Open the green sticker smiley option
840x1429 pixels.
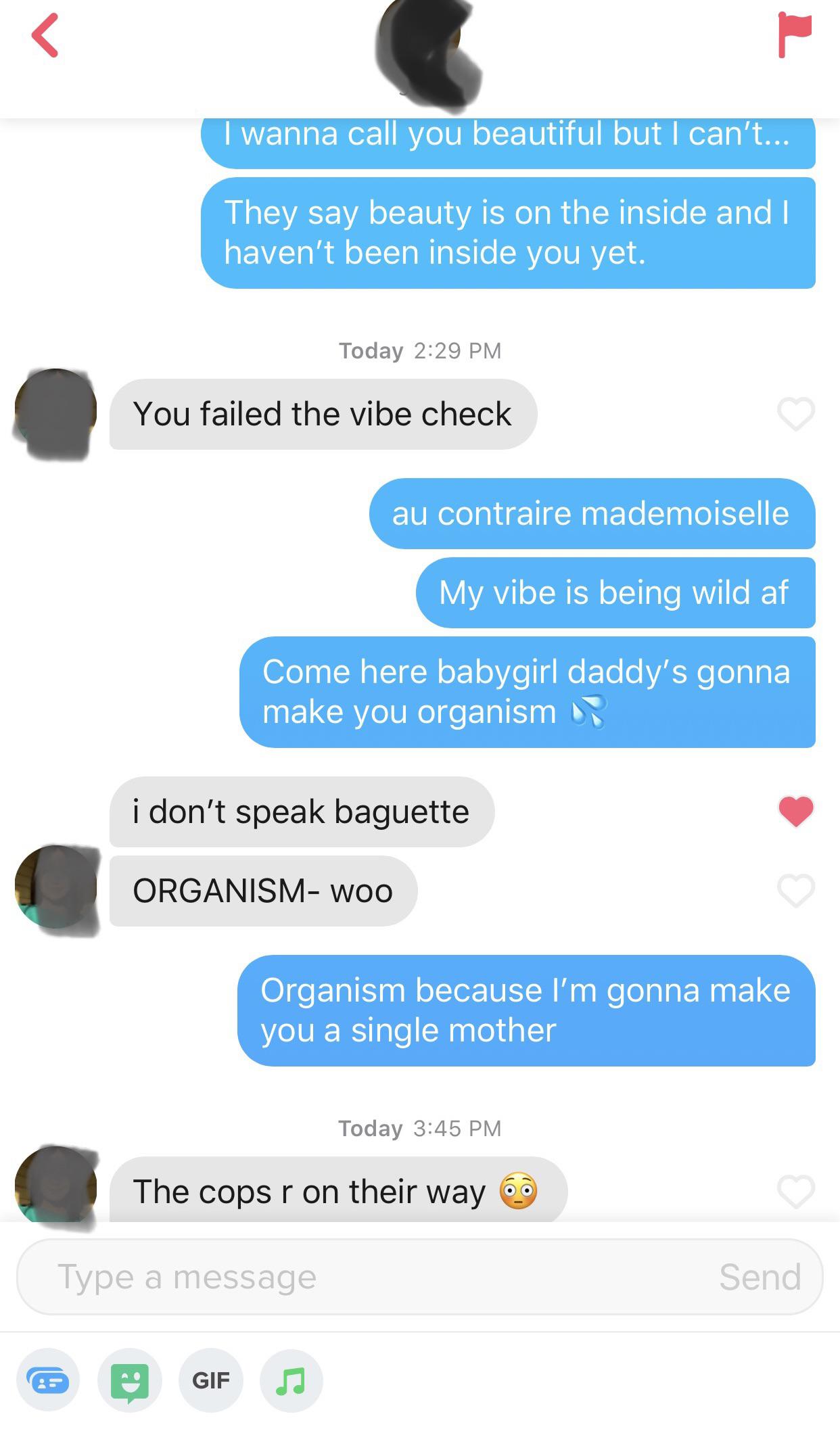[x=129, y=1380]
